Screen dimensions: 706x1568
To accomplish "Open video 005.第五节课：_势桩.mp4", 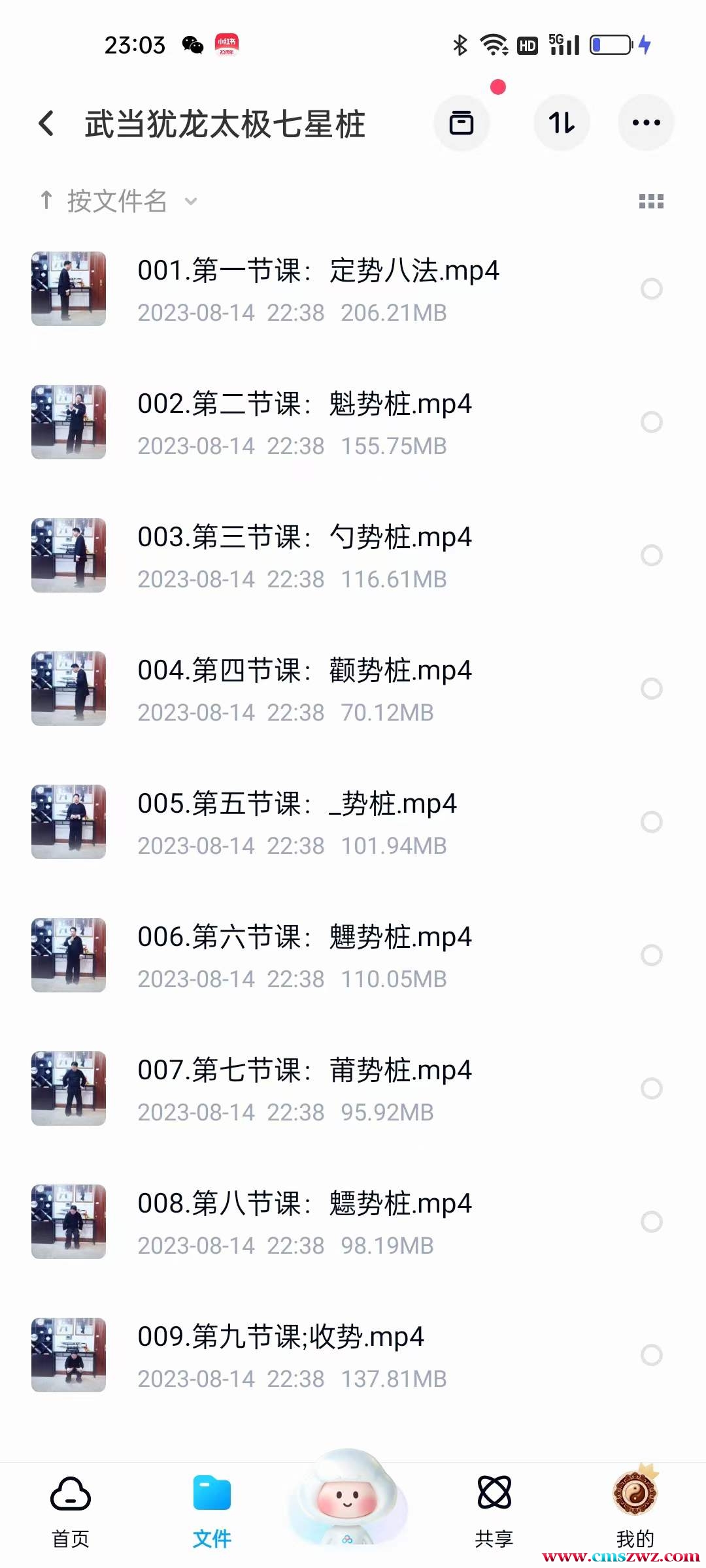I will coord(297,822).
